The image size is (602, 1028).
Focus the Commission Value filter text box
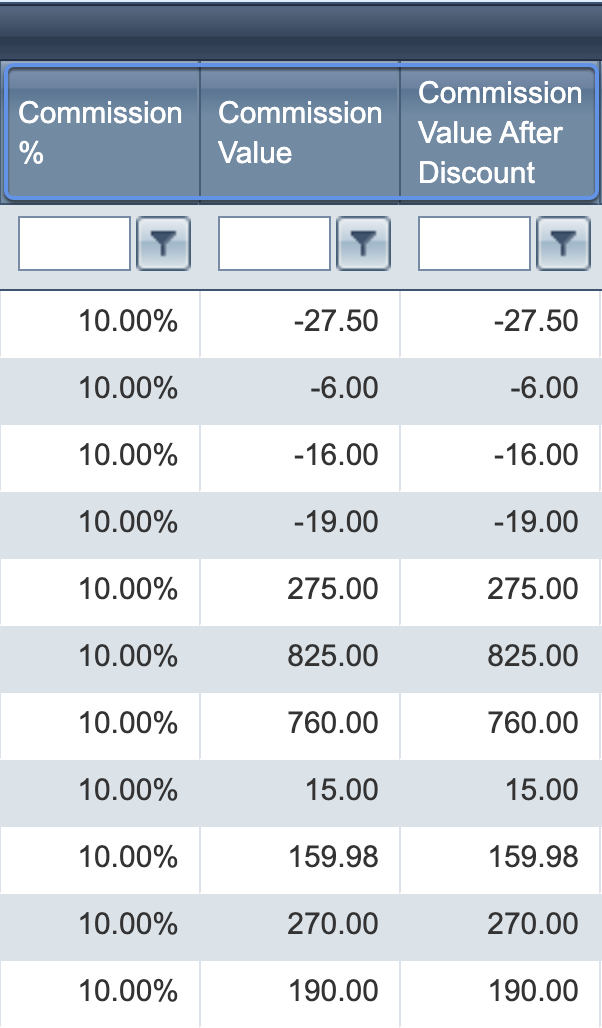click(x=274, y=244)
